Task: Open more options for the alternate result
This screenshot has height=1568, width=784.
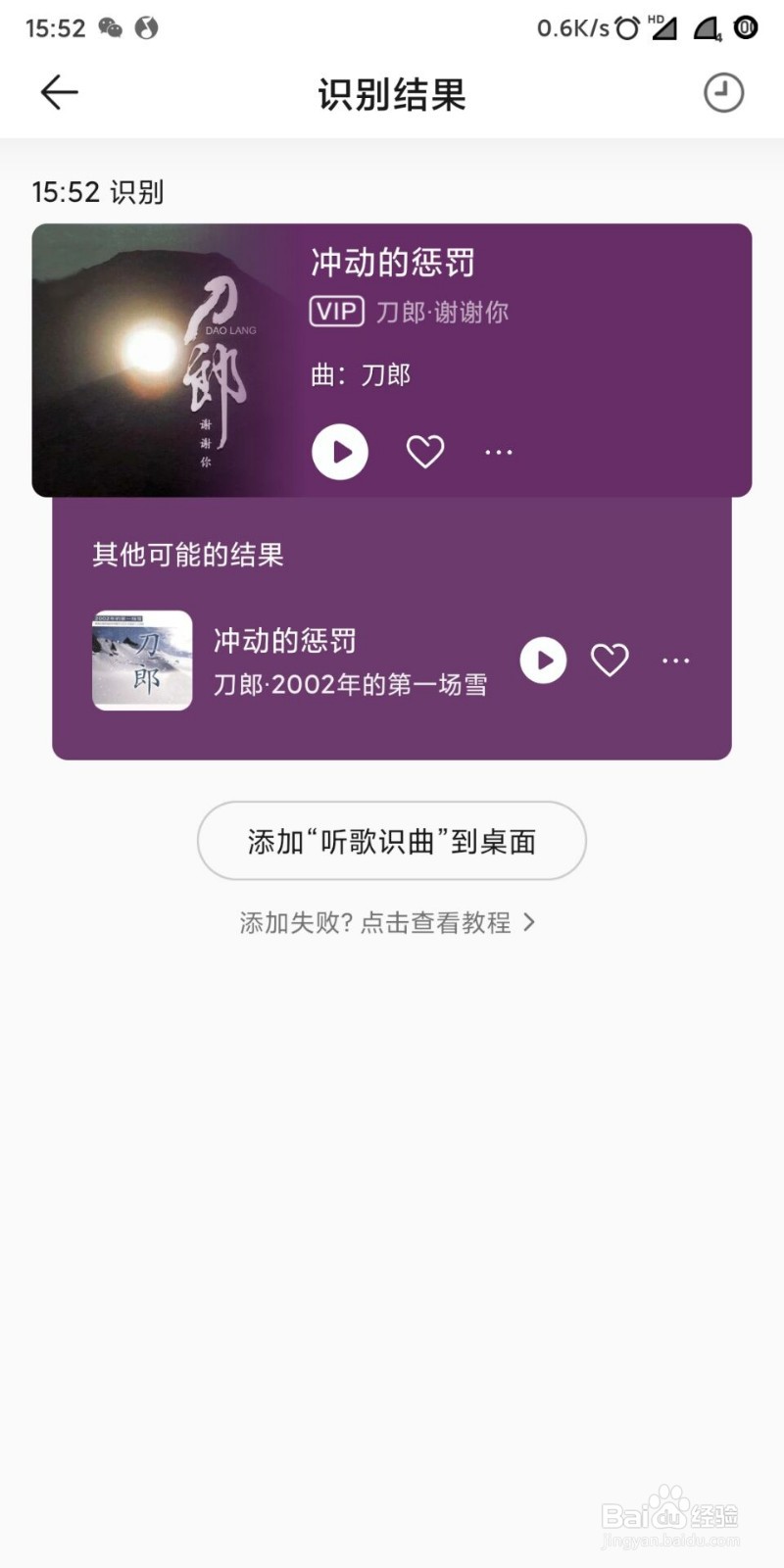Action: [x=676, y=661]
